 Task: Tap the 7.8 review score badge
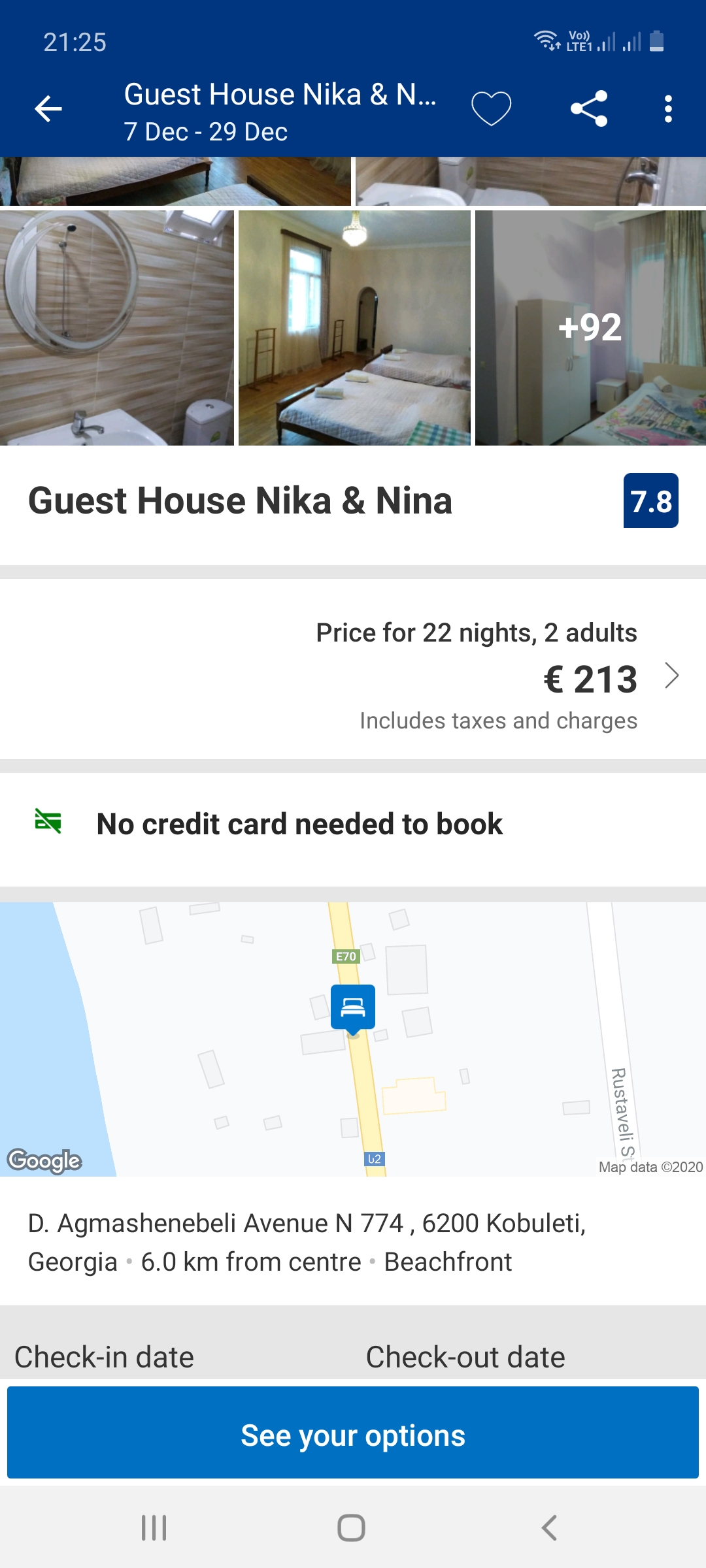click(652, 501)
